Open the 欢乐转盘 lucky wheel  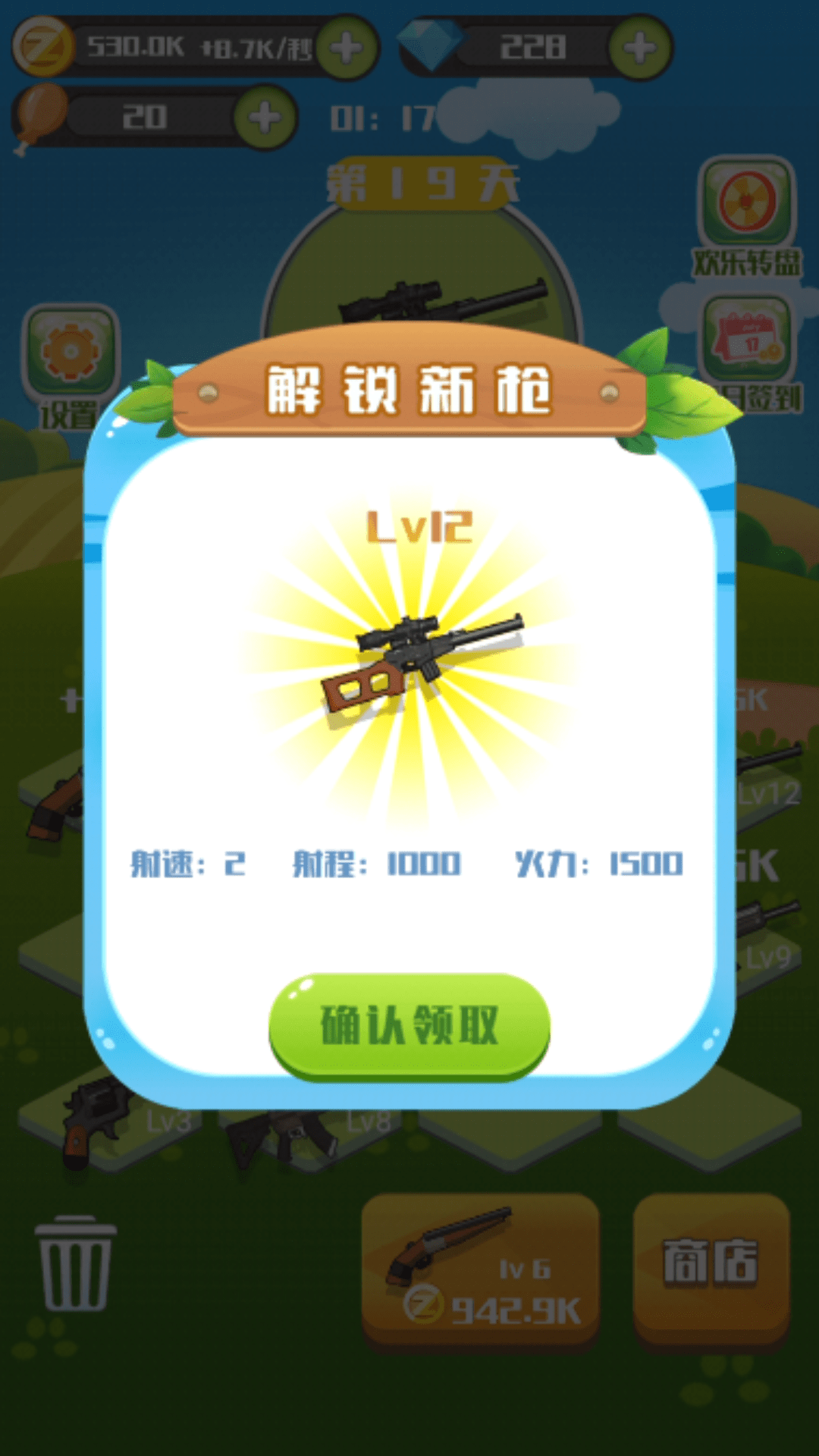(747, 205)
